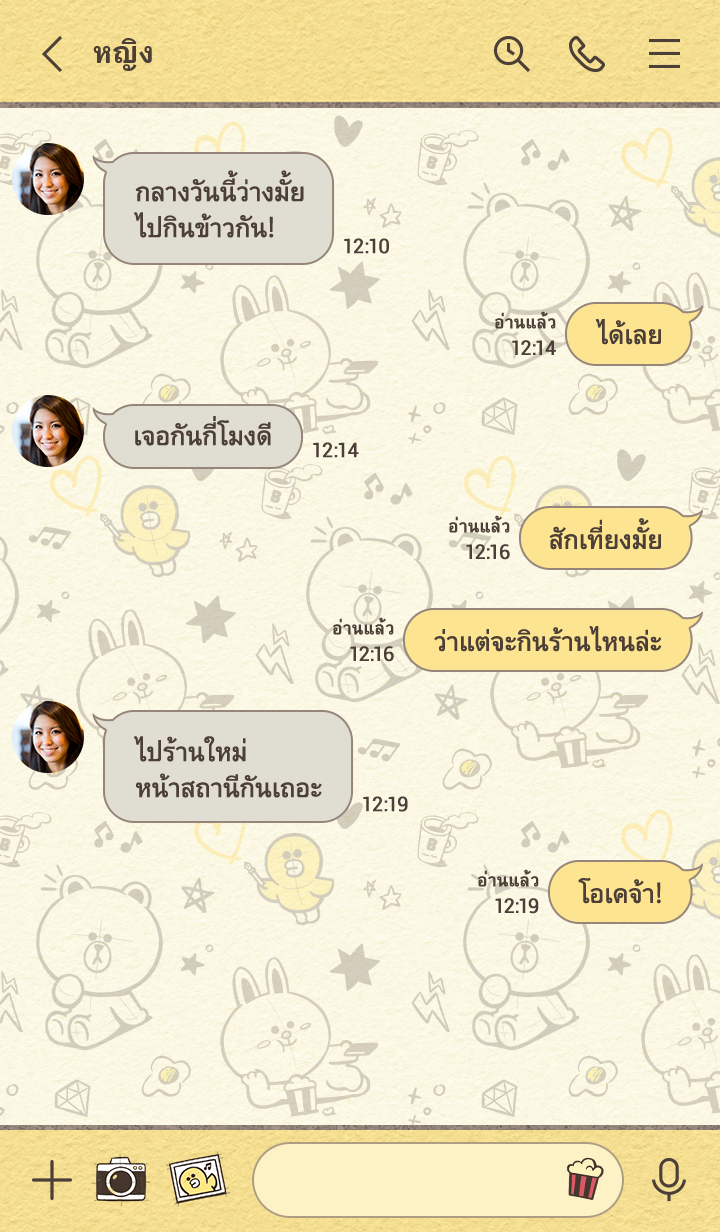This screenshot has height=1232, width=720.
Task: Open the photo gallery picker
Action: pyautogui.click(x=196, y=1180)
